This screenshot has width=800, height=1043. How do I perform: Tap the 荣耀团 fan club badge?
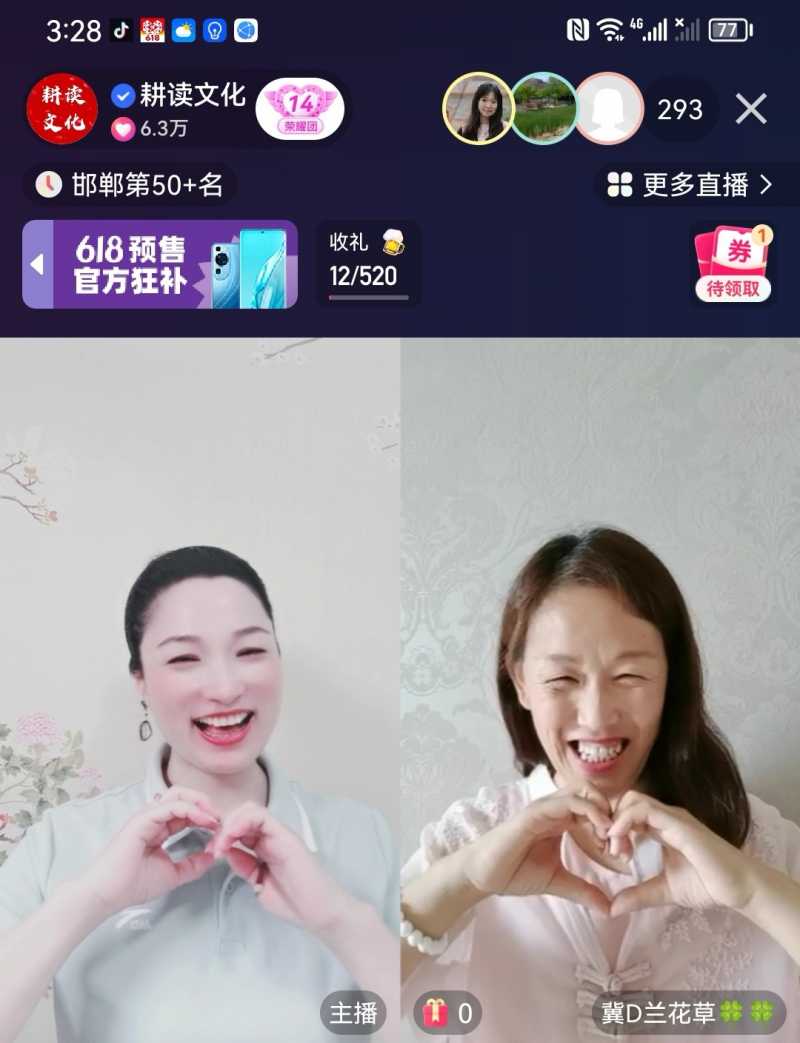pos(301,109)
